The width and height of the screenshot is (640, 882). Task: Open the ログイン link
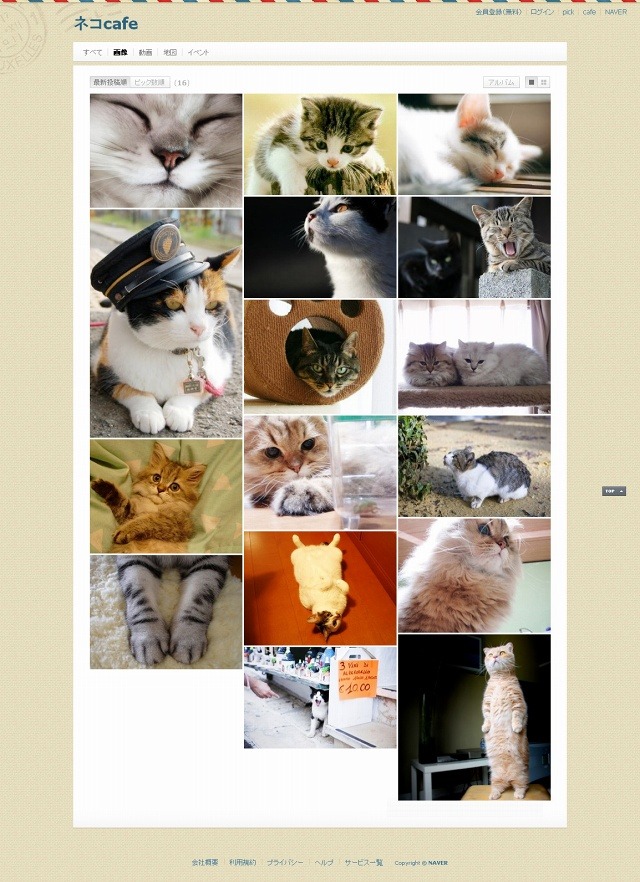coord(541,12)
